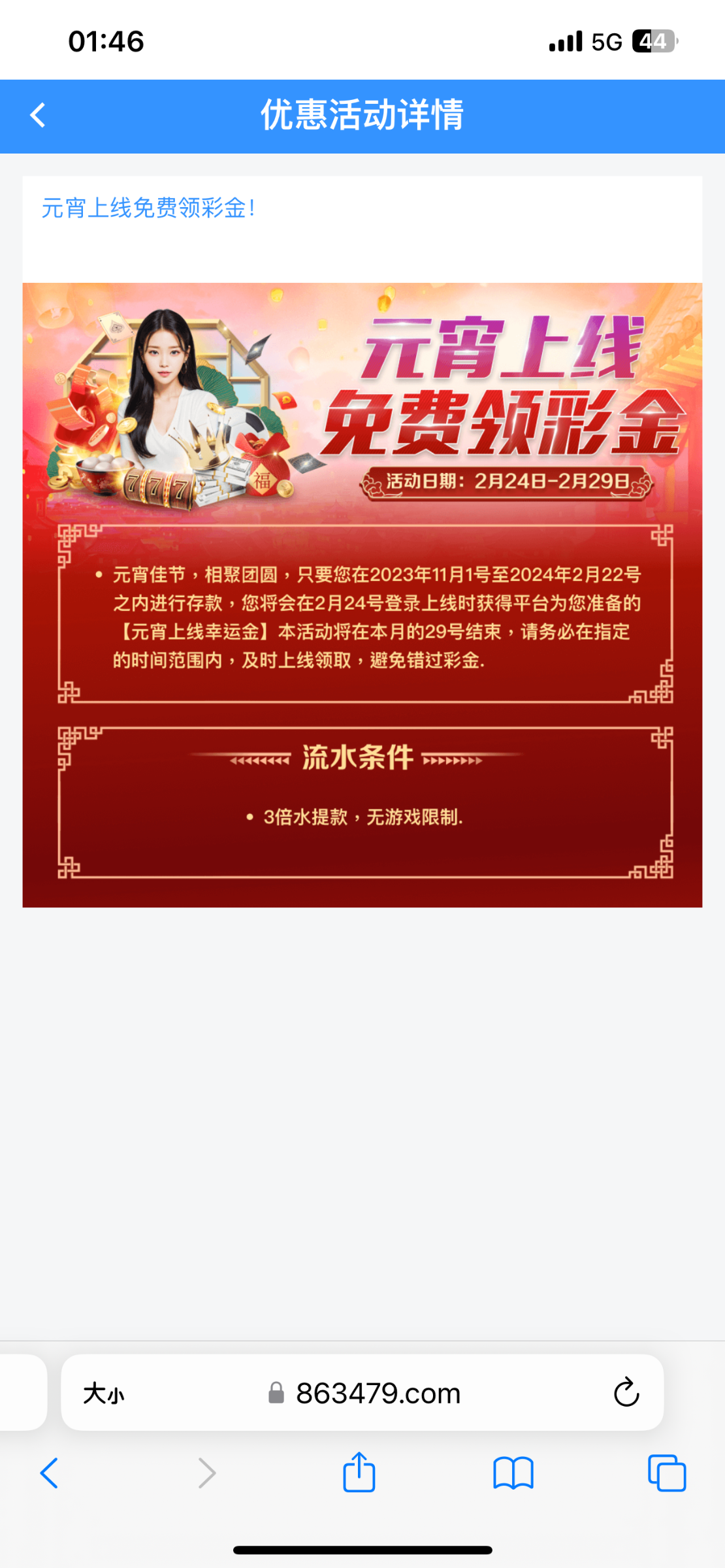Open the 大小 page settings menu
Screen dimensions: 725x1568
click(104, 1393)
